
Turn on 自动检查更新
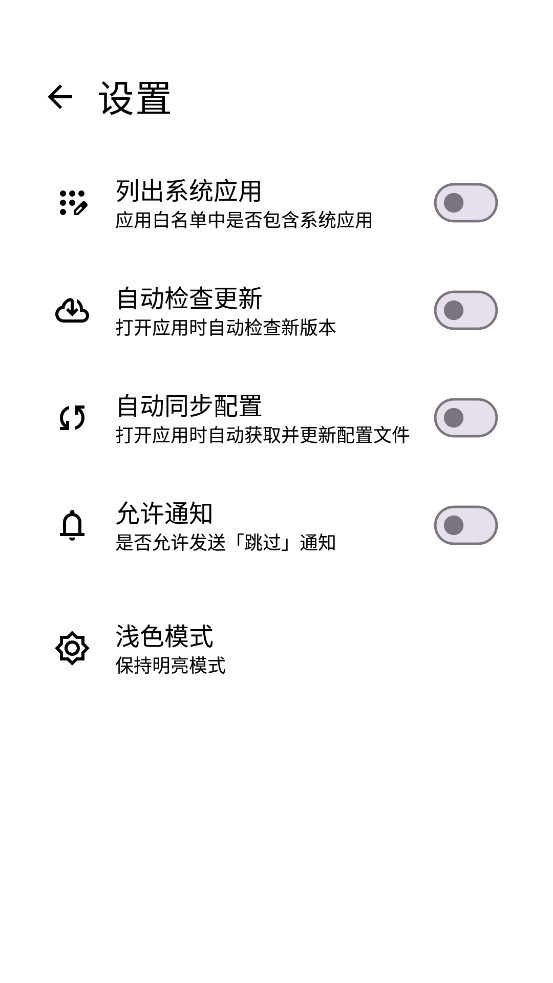pos(465,310)
